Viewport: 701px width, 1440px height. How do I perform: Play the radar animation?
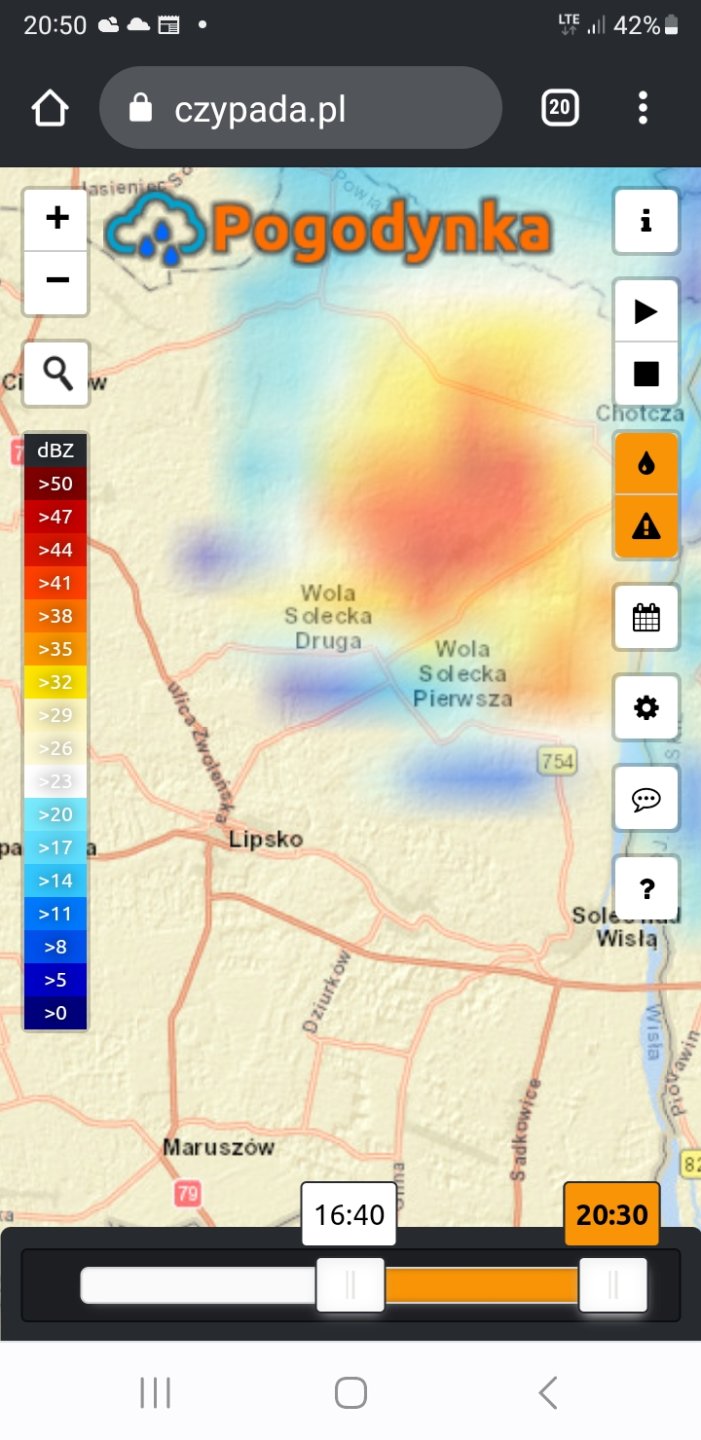646,312
